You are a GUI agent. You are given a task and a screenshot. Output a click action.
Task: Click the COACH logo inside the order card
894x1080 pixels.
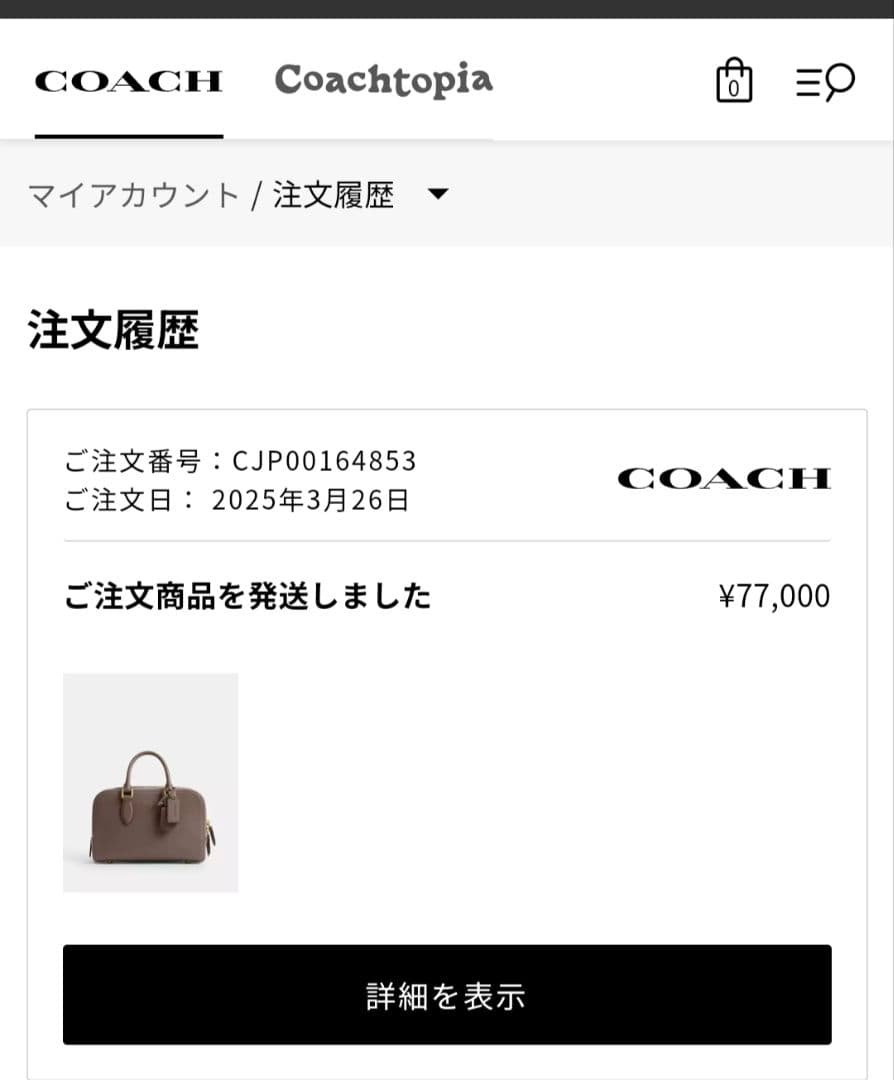click(724, 478)
